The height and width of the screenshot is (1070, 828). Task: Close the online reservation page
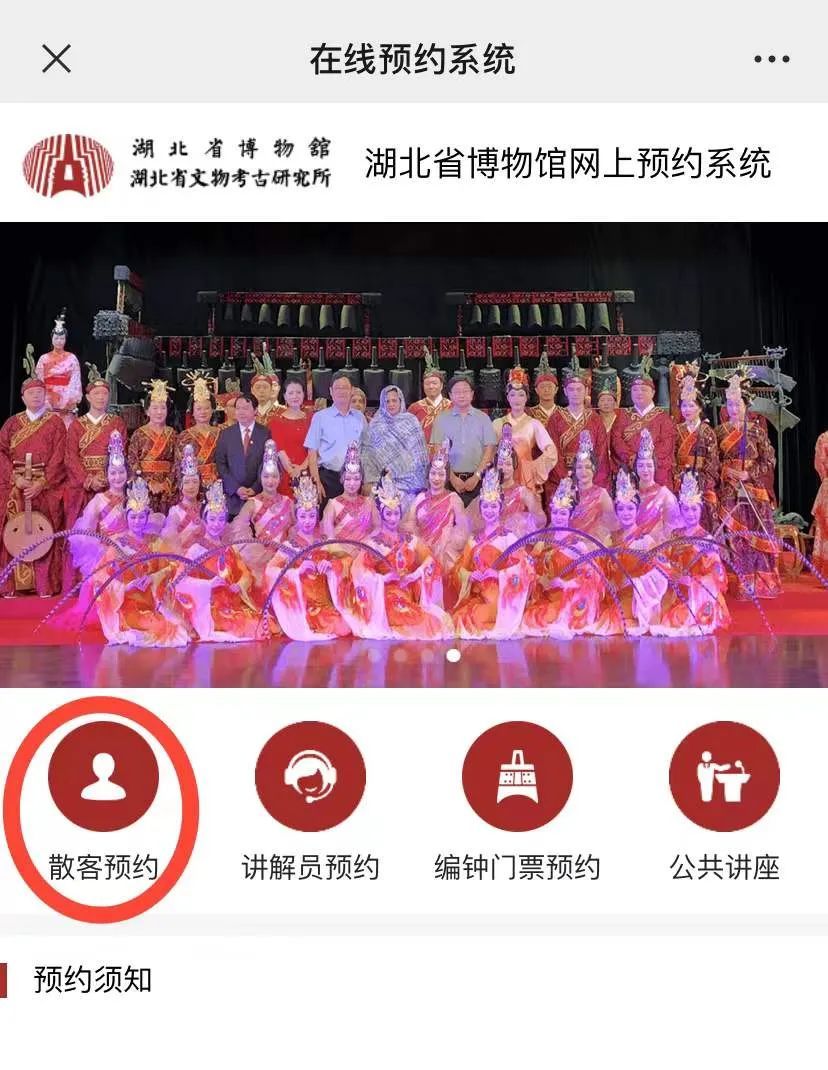tap(56, 59)
